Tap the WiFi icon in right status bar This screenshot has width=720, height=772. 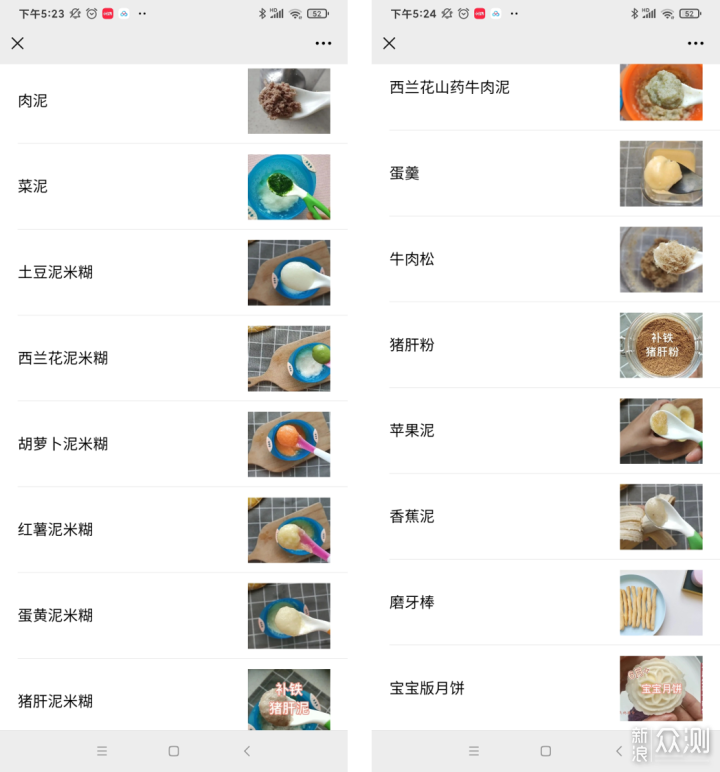pyautogui.click(x=668, y=13)
